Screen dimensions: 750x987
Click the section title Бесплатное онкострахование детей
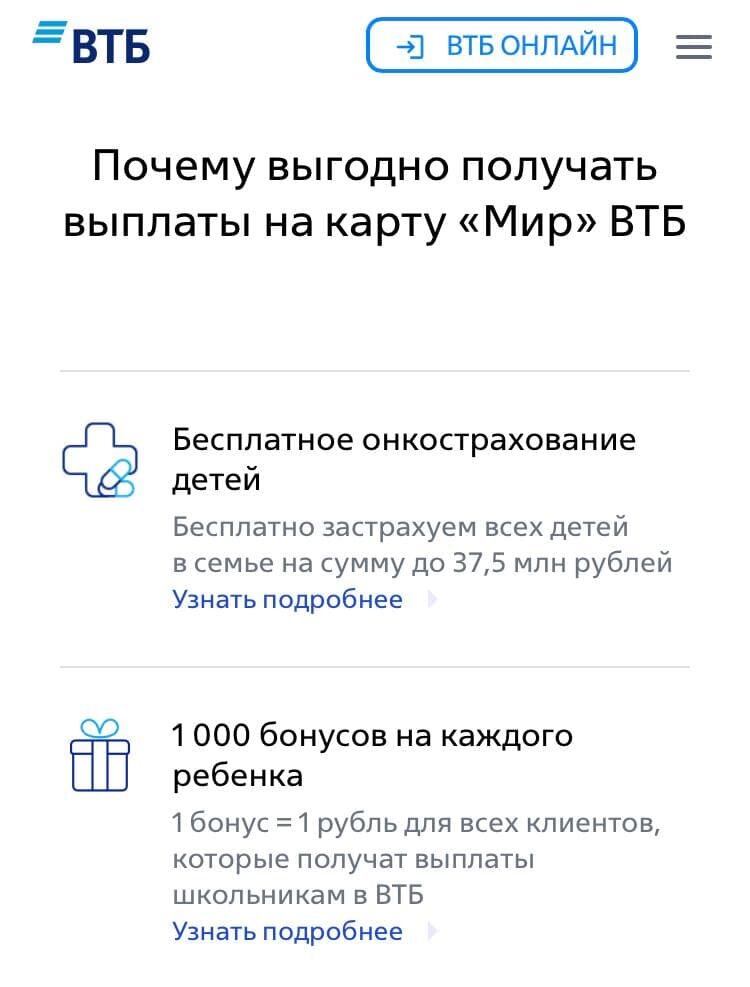[405, 458]
